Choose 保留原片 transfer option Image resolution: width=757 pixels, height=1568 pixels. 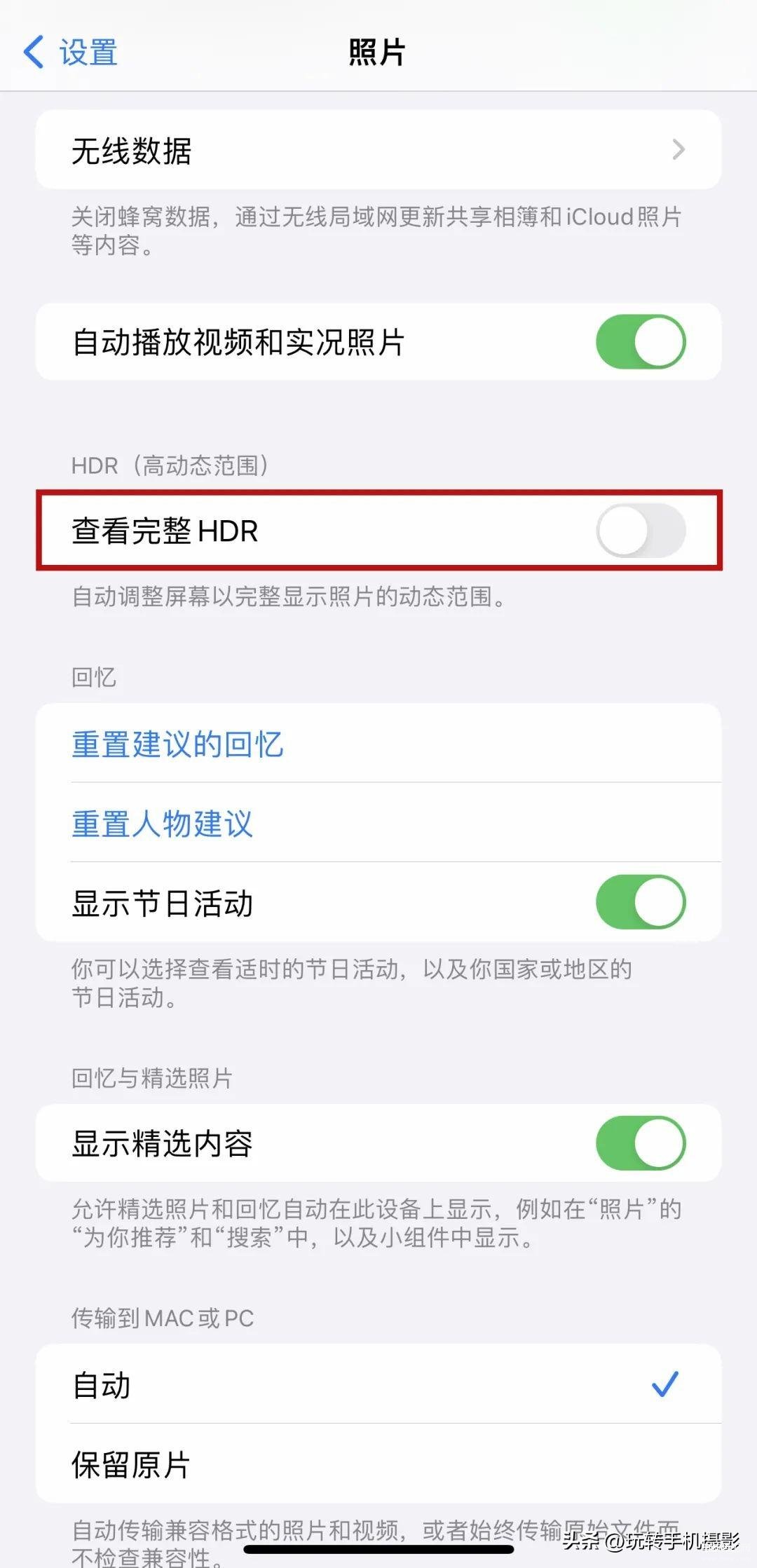[378, 1464]
